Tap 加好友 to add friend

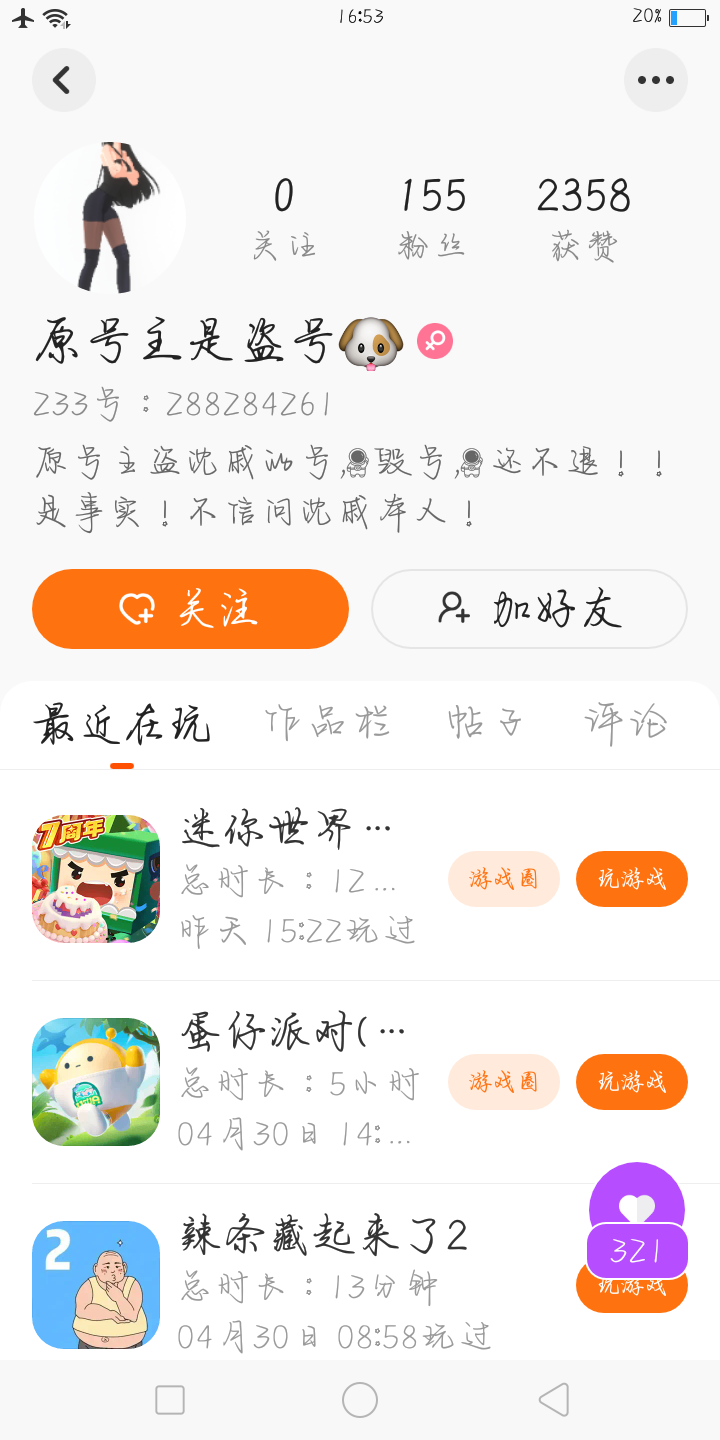click(x=529, y=609)
